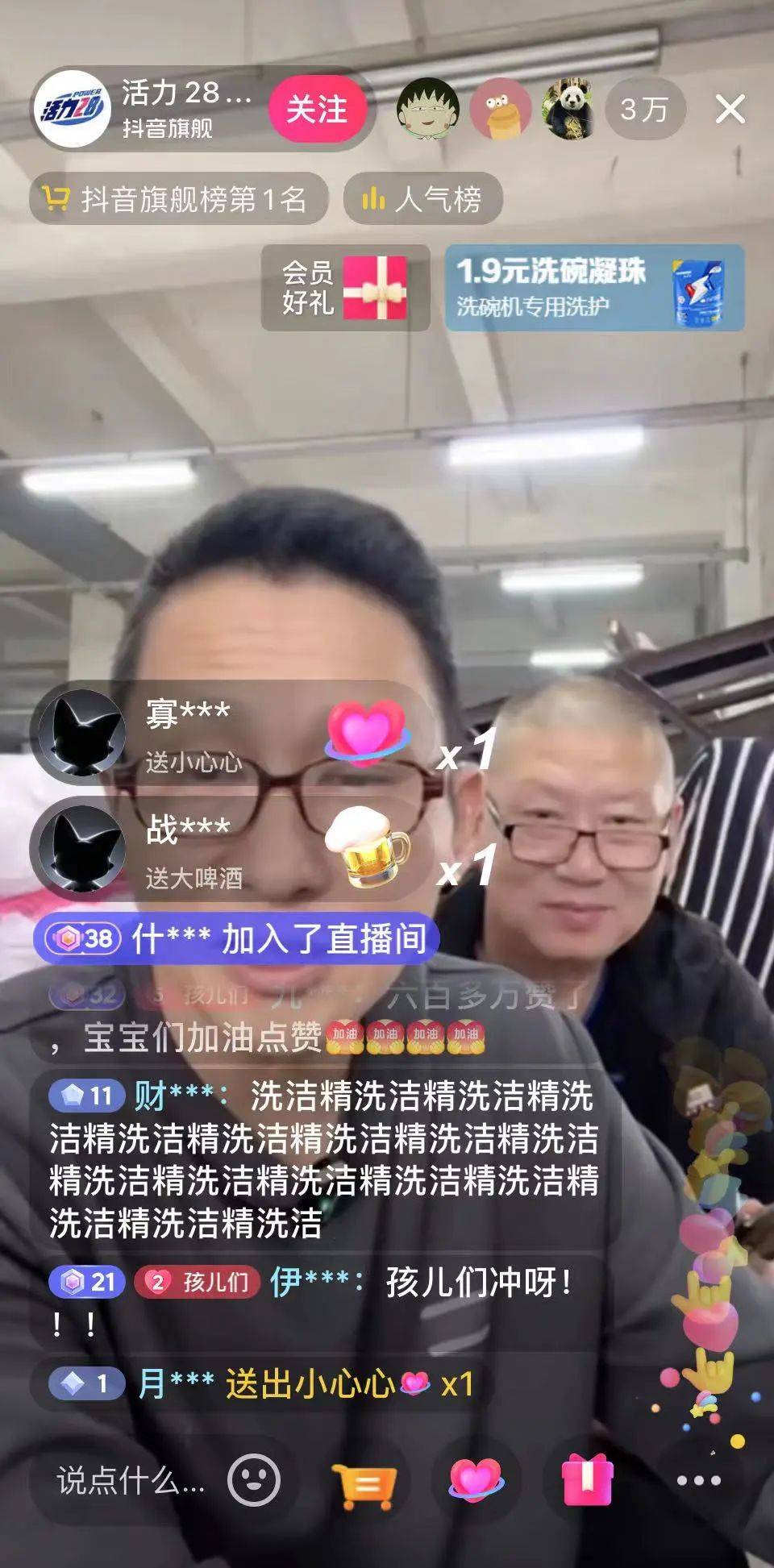Open 活力28 host profile avatar
The height and width of the screenshot is (1568, 774).
pos(73,110)
